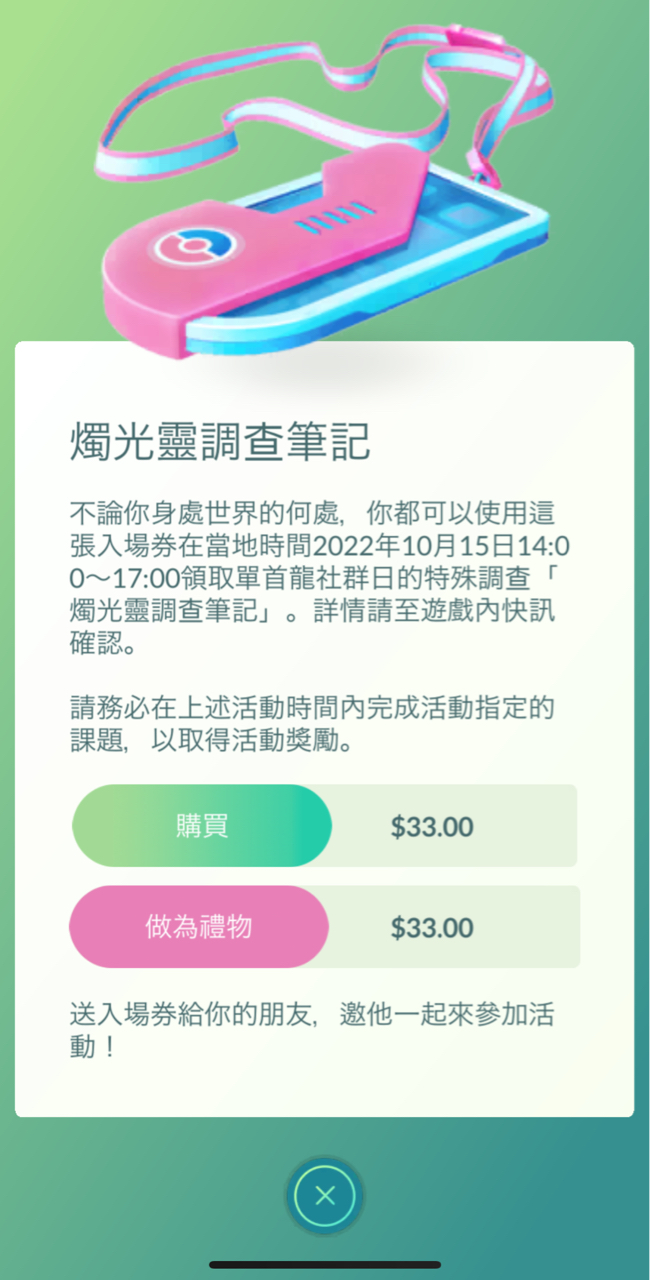Tap the pink 做為禮物 gift button
This screenshot has height=1280, width=650.
point(199,927)
